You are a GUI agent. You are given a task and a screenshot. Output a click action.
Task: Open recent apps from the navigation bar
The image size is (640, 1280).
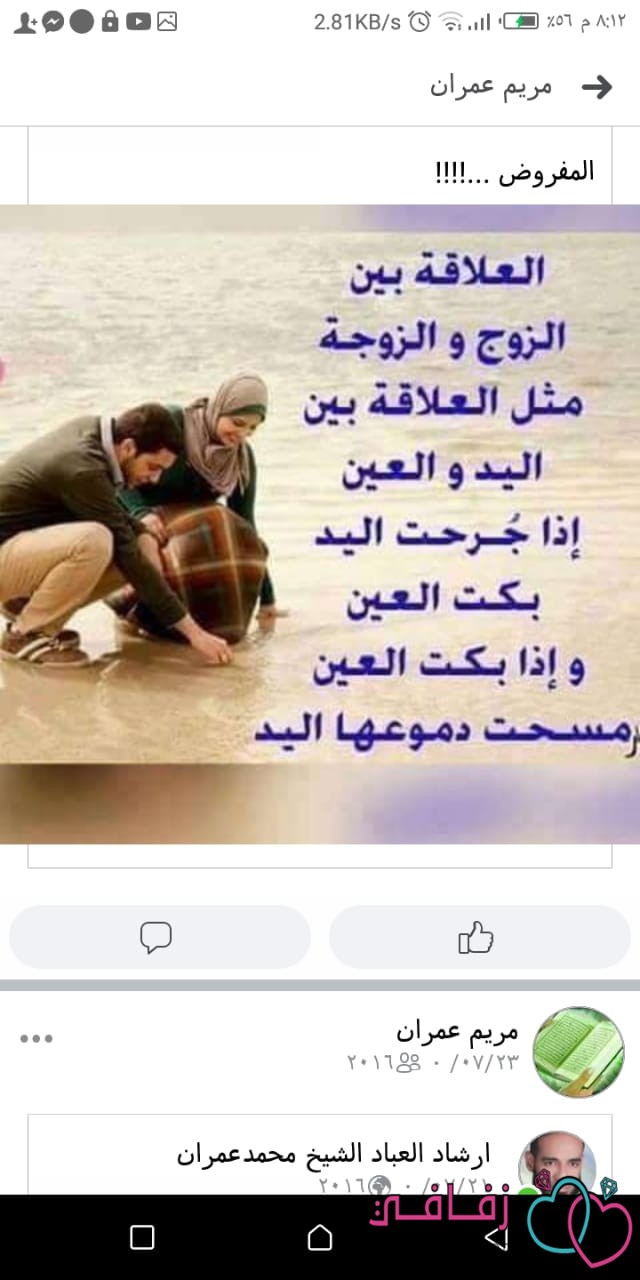(x=142, y=1237)
